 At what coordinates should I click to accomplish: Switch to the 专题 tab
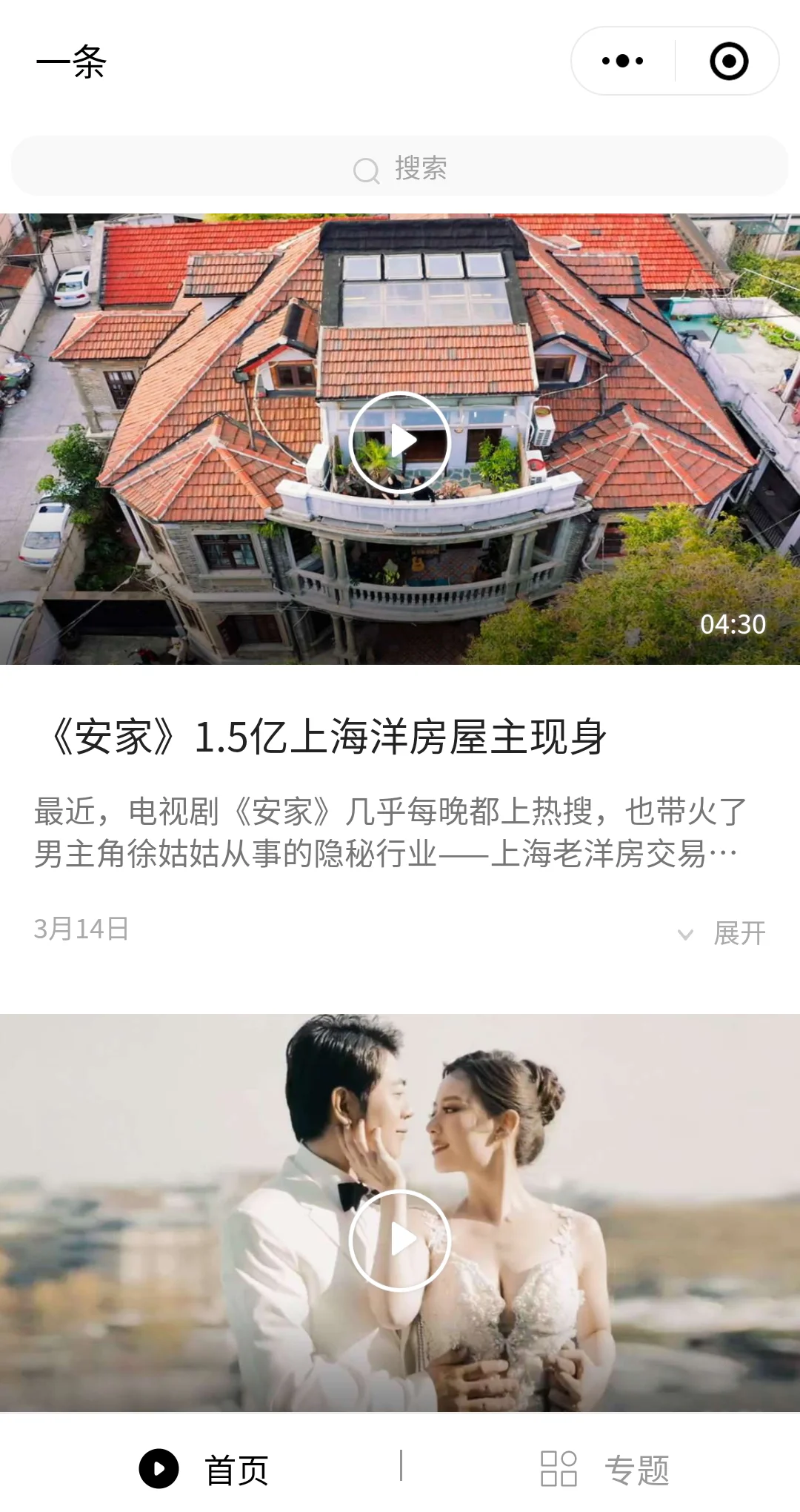pos(604,1469)
